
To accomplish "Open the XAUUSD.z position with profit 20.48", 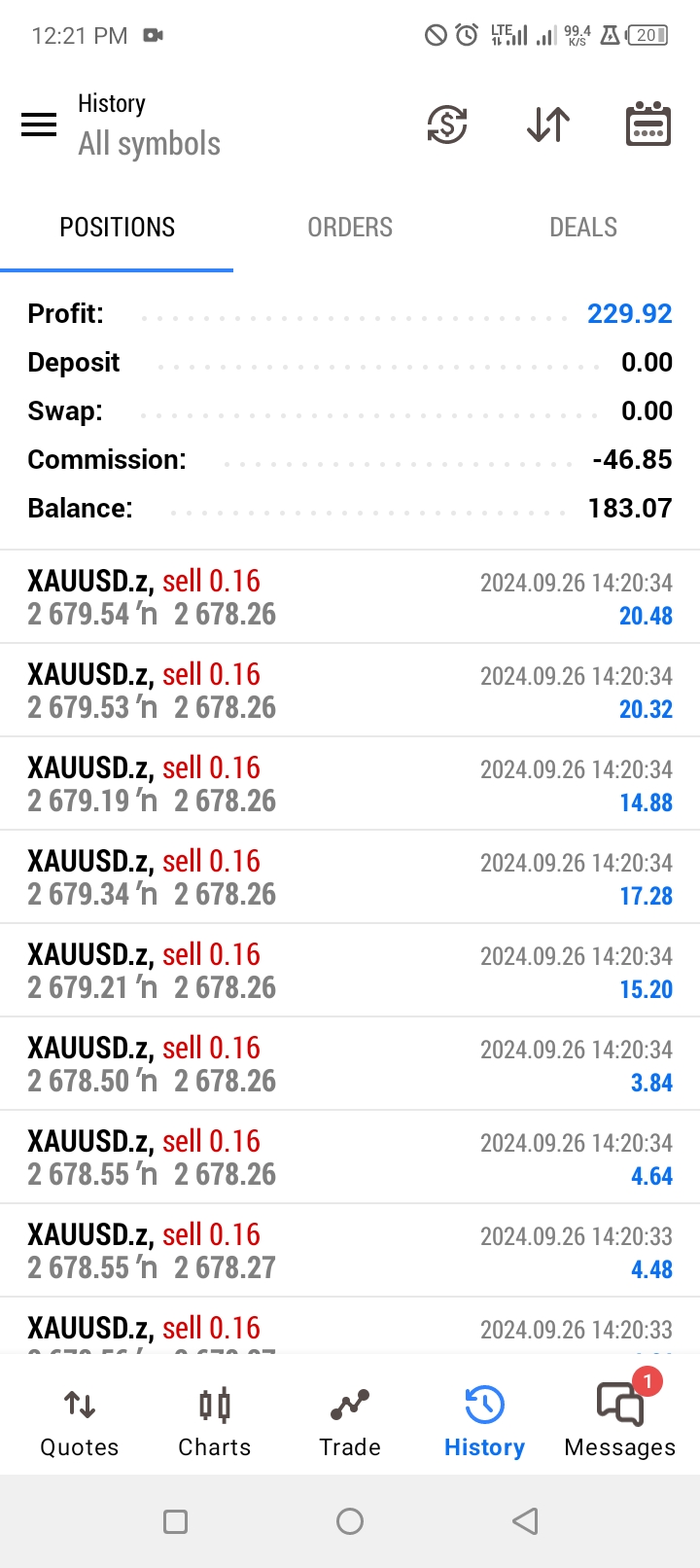I will pyautogui.click(x=350, y=597).
